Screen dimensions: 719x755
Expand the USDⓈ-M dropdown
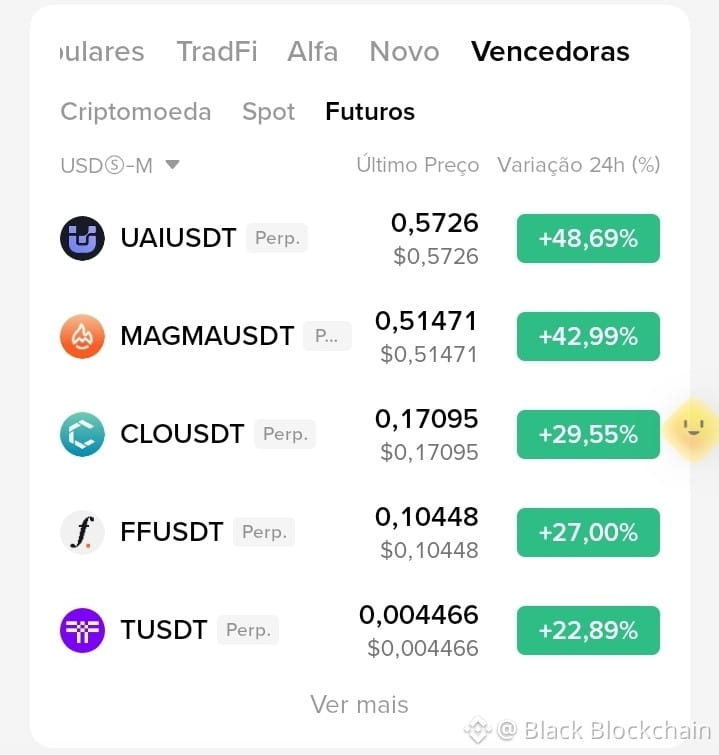point(120,165)
